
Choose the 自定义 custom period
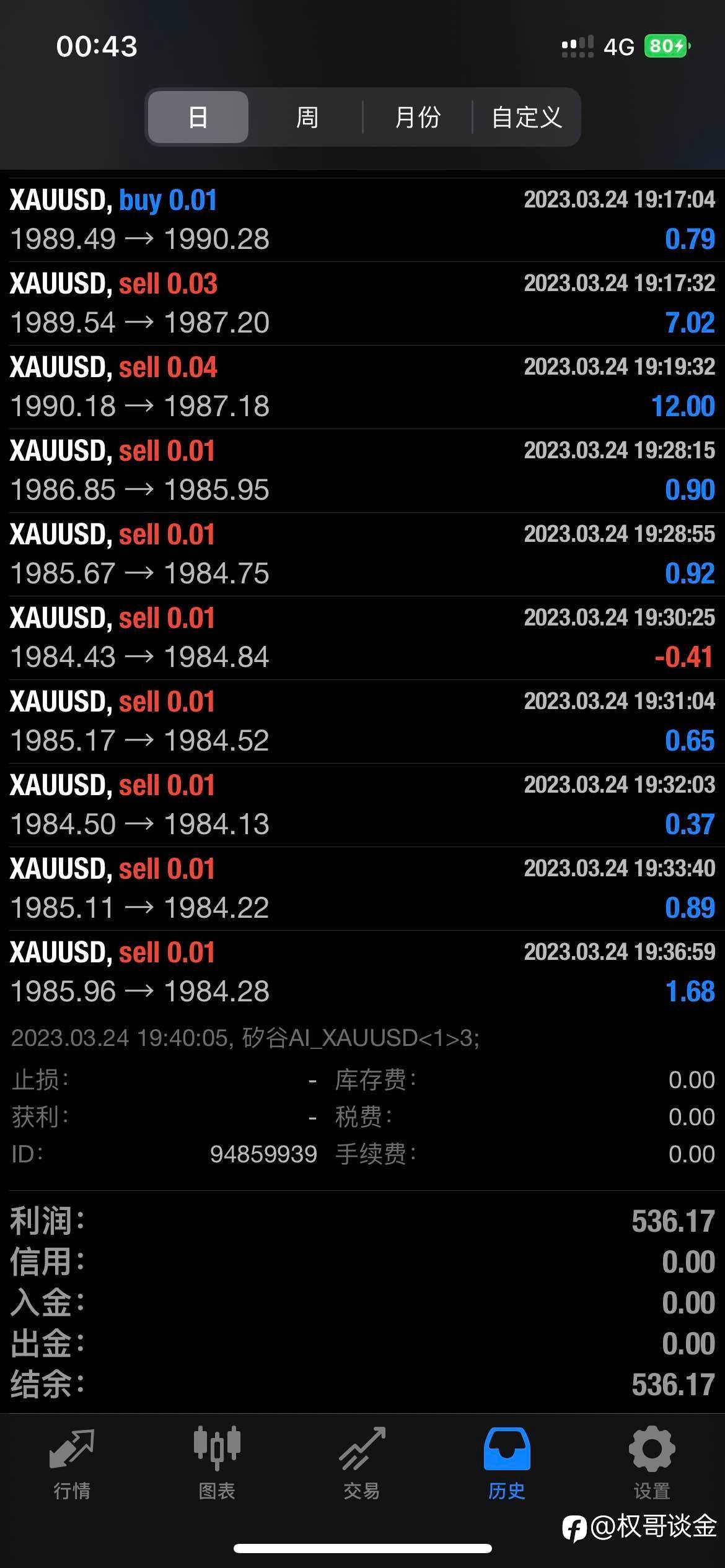tap(527, 117)
